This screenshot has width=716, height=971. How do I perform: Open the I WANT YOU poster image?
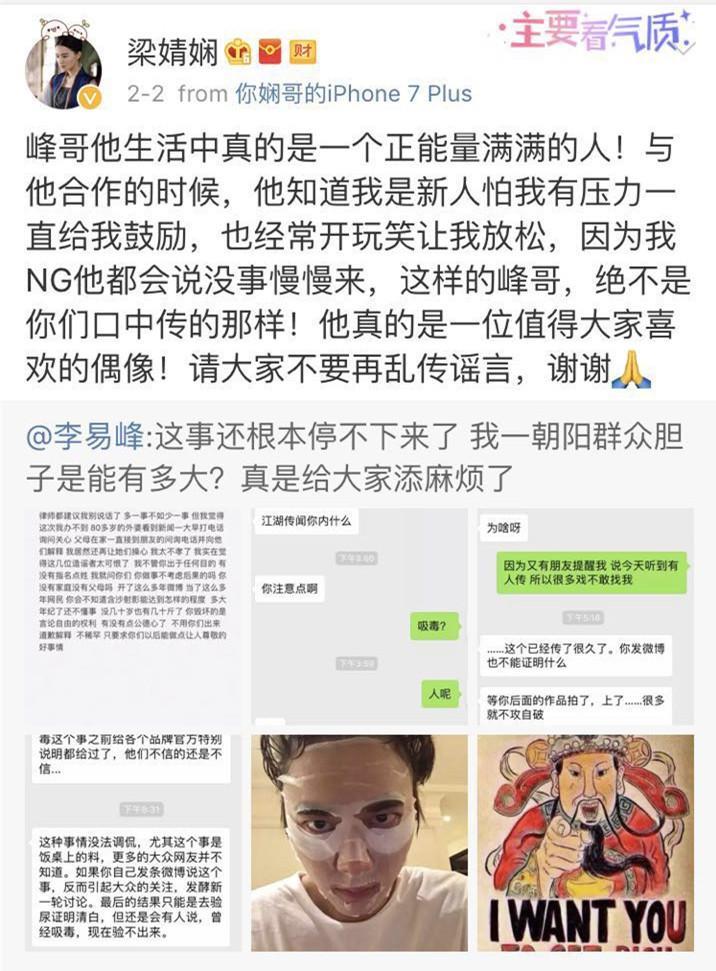(585, 842)
